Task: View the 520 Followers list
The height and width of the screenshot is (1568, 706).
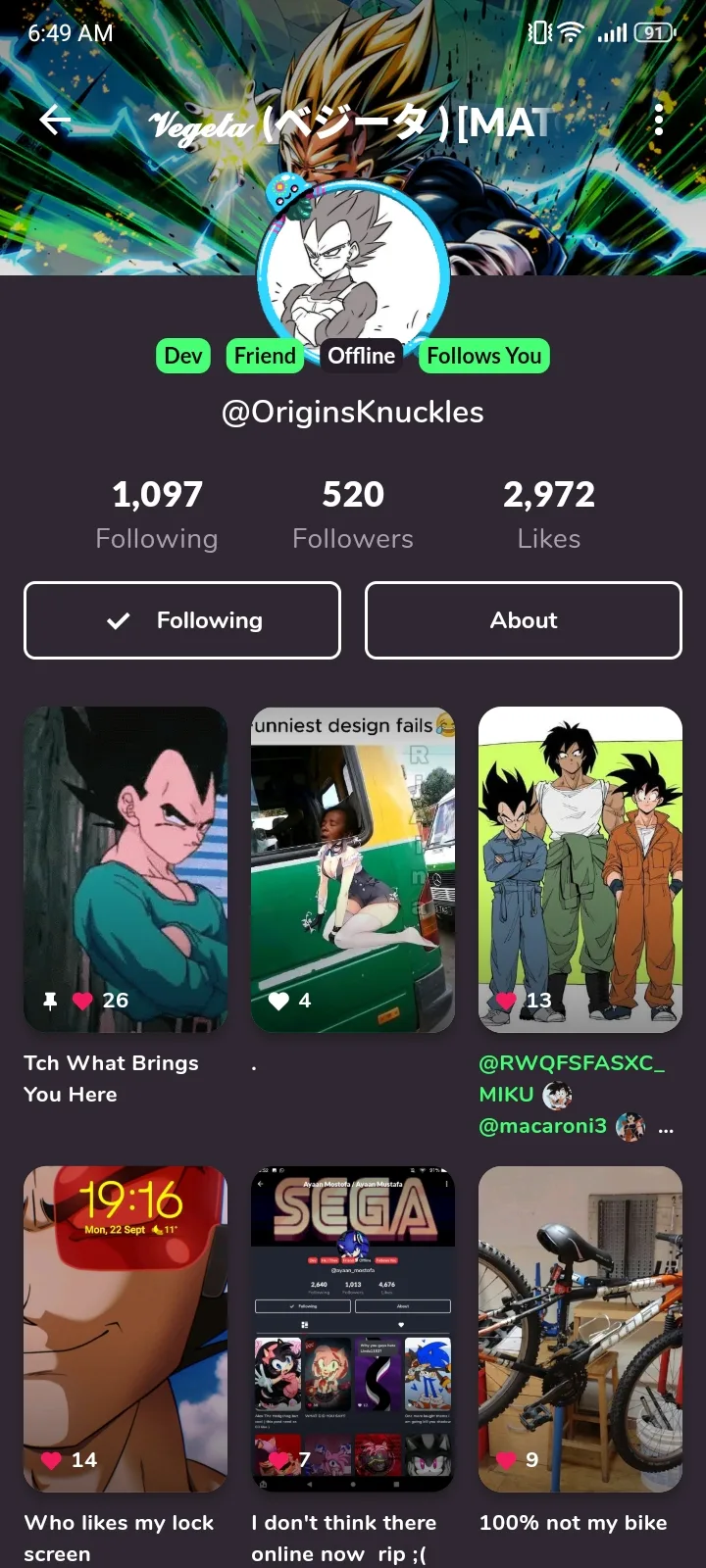Action: 353,514
